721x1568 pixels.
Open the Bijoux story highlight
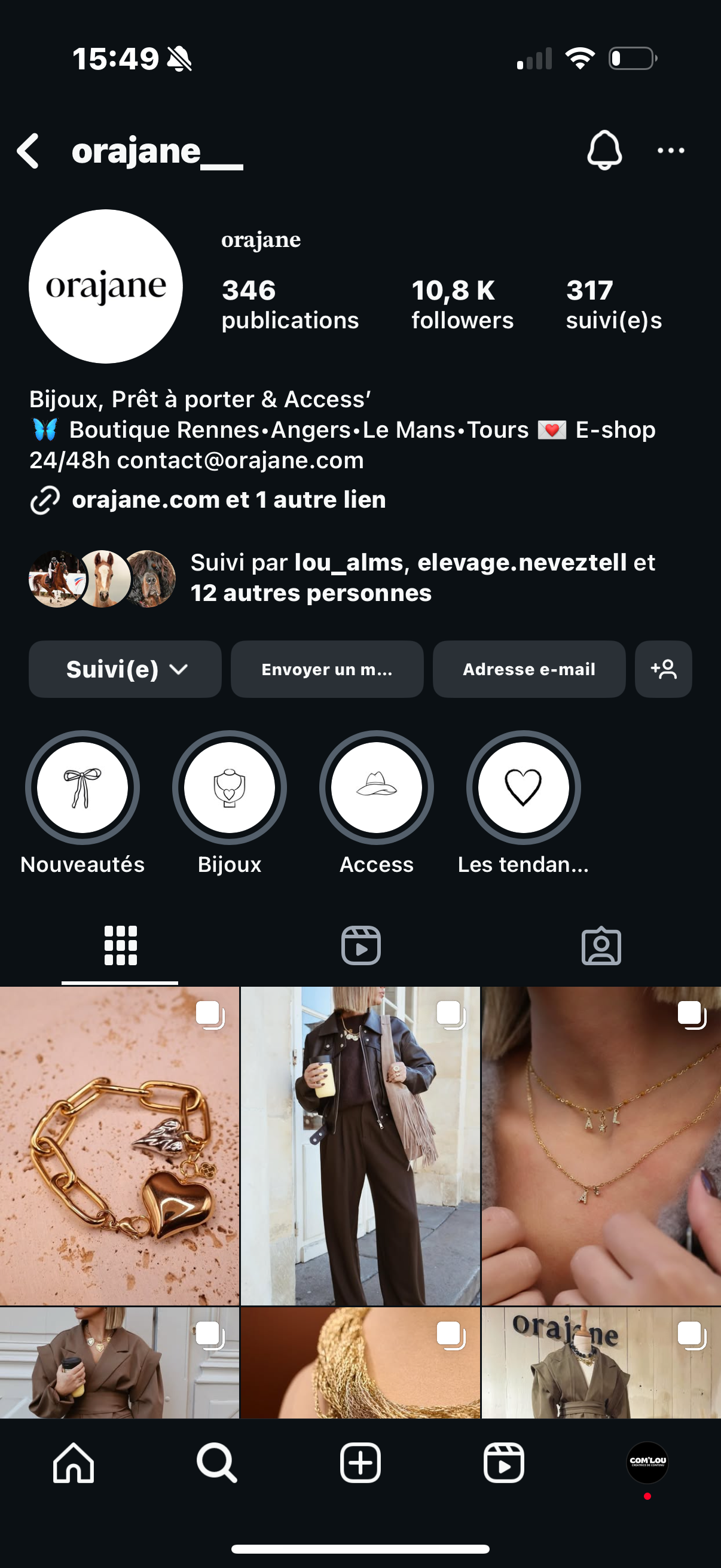(230, 787)
